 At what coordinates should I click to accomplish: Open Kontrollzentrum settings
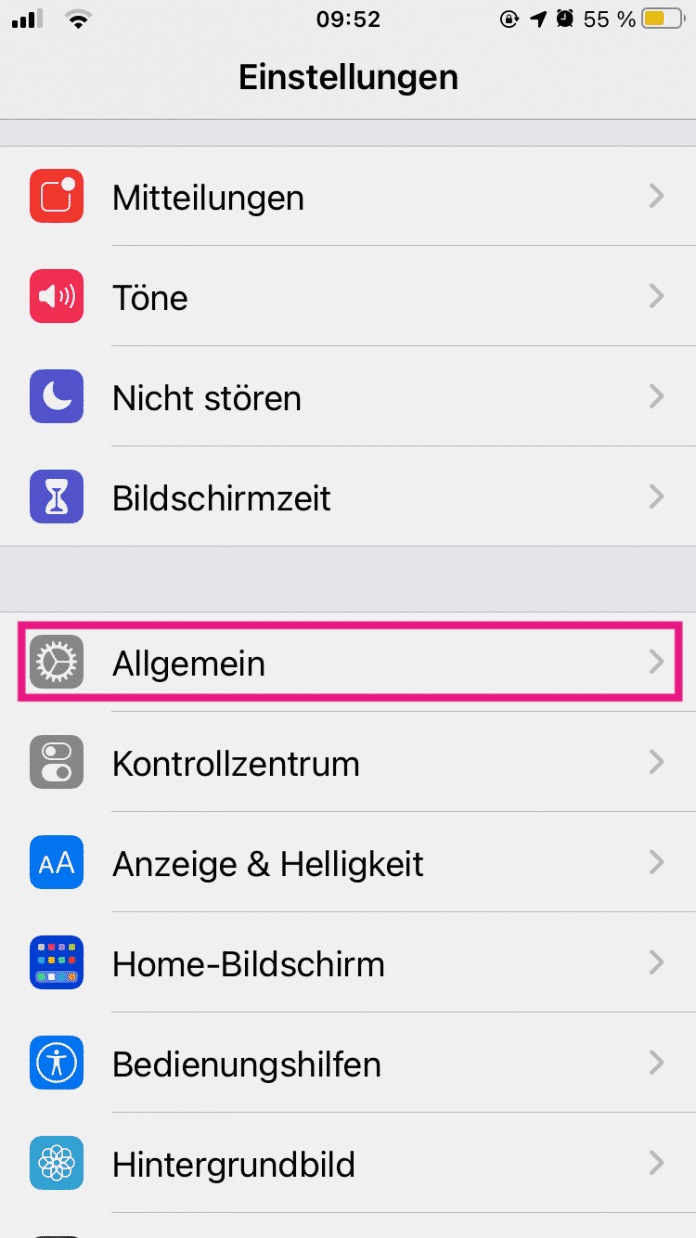click(348, 763)
